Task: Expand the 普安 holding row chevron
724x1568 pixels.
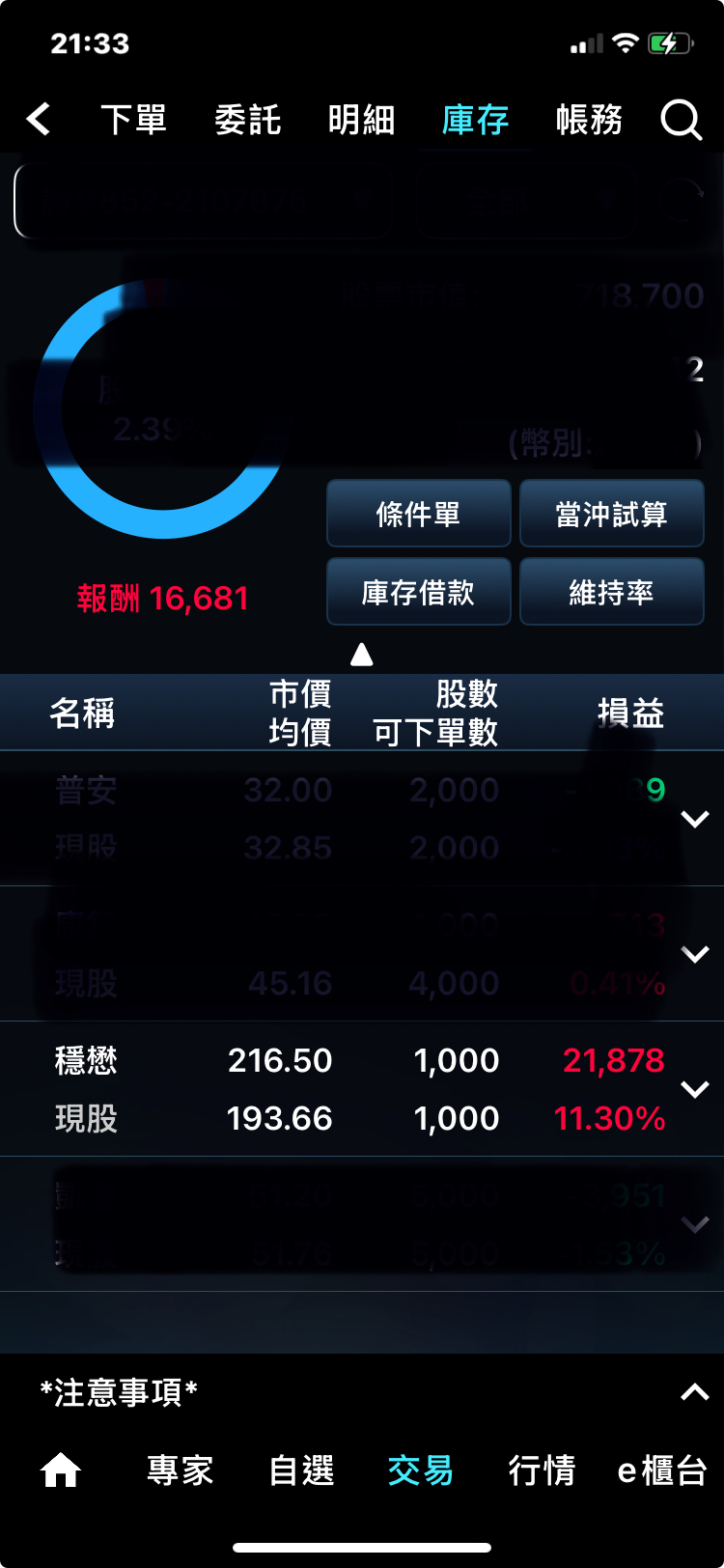Action: 695,819
